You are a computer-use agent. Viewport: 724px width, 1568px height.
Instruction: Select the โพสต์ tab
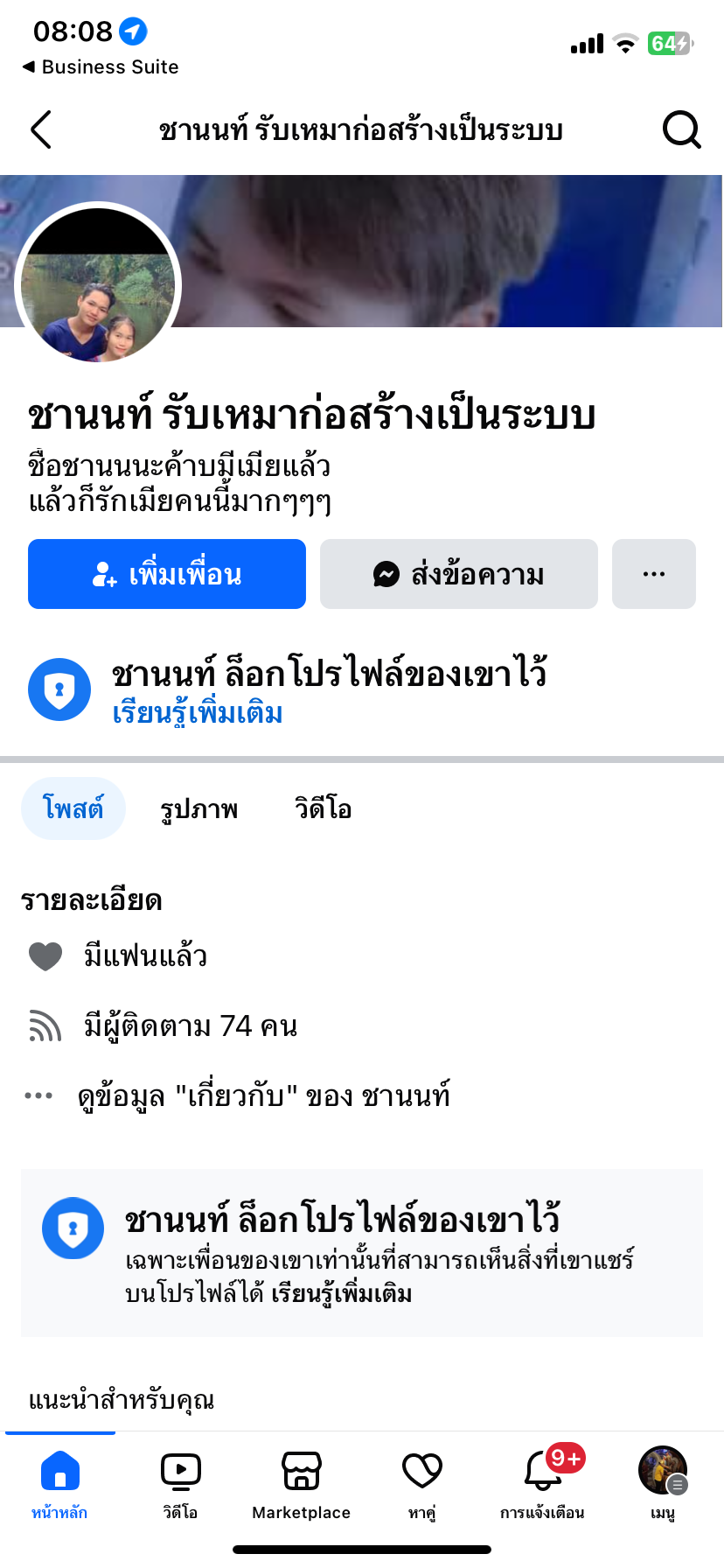click(x=73, y=808)
